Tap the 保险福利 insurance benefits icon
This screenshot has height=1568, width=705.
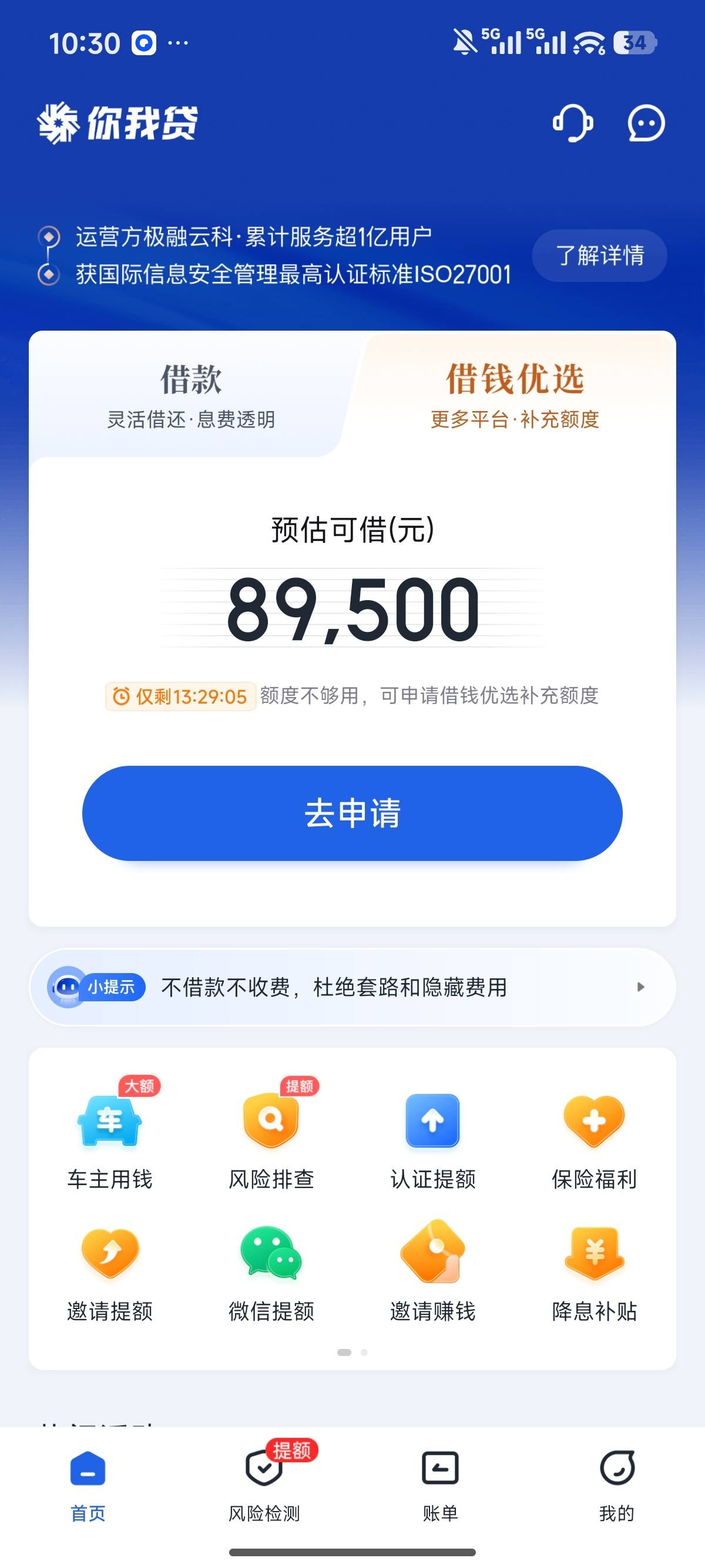(x=595, y=1121)
